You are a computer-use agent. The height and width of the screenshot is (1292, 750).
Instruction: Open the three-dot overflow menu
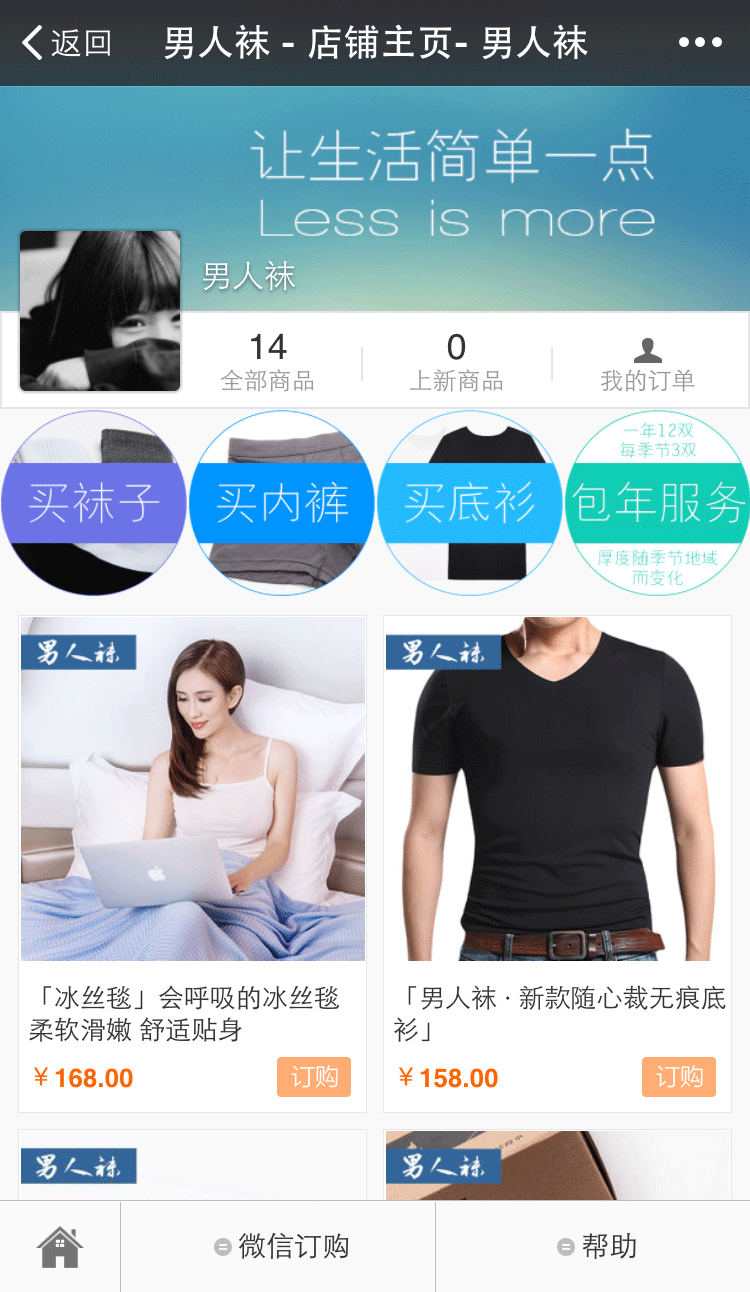(699, 43)
